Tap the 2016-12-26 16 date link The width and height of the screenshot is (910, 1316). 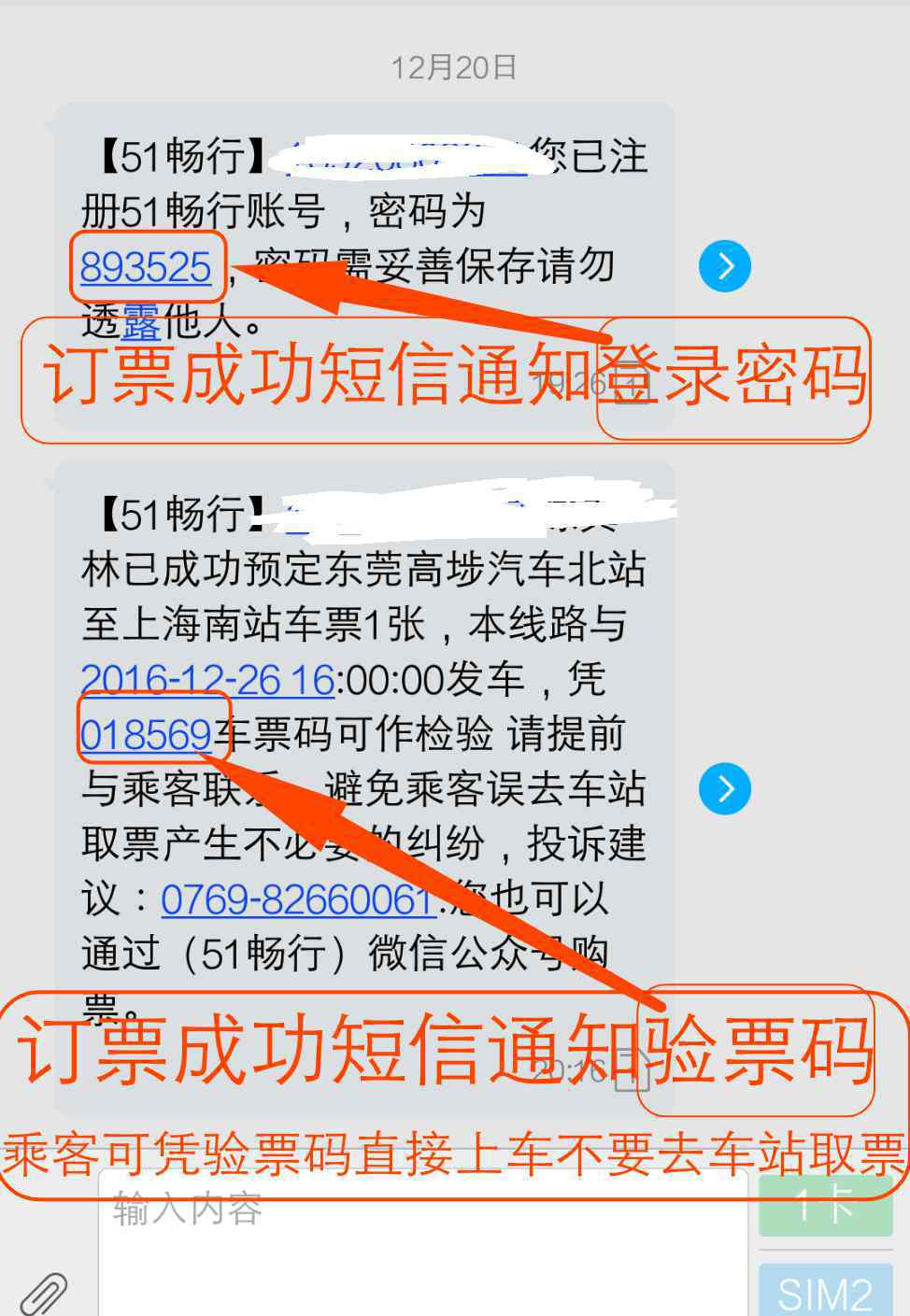pyautogui.click(x=206, y=680)
